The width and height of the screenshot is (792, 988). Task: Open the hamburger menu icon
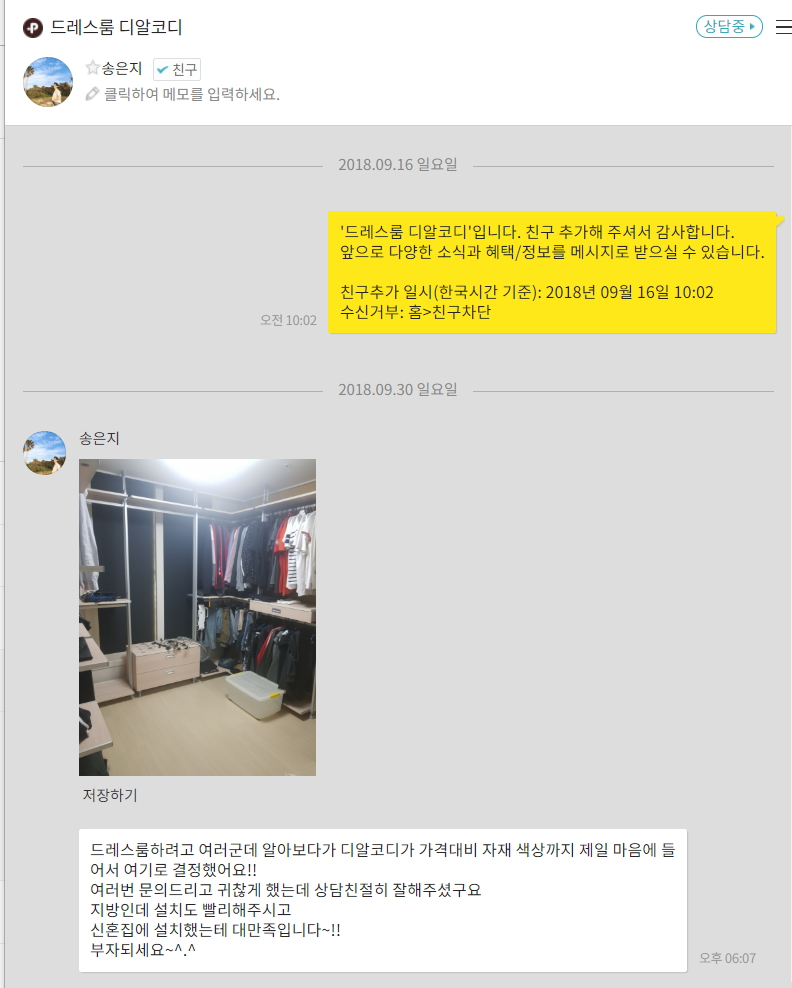tap(783, 27)
